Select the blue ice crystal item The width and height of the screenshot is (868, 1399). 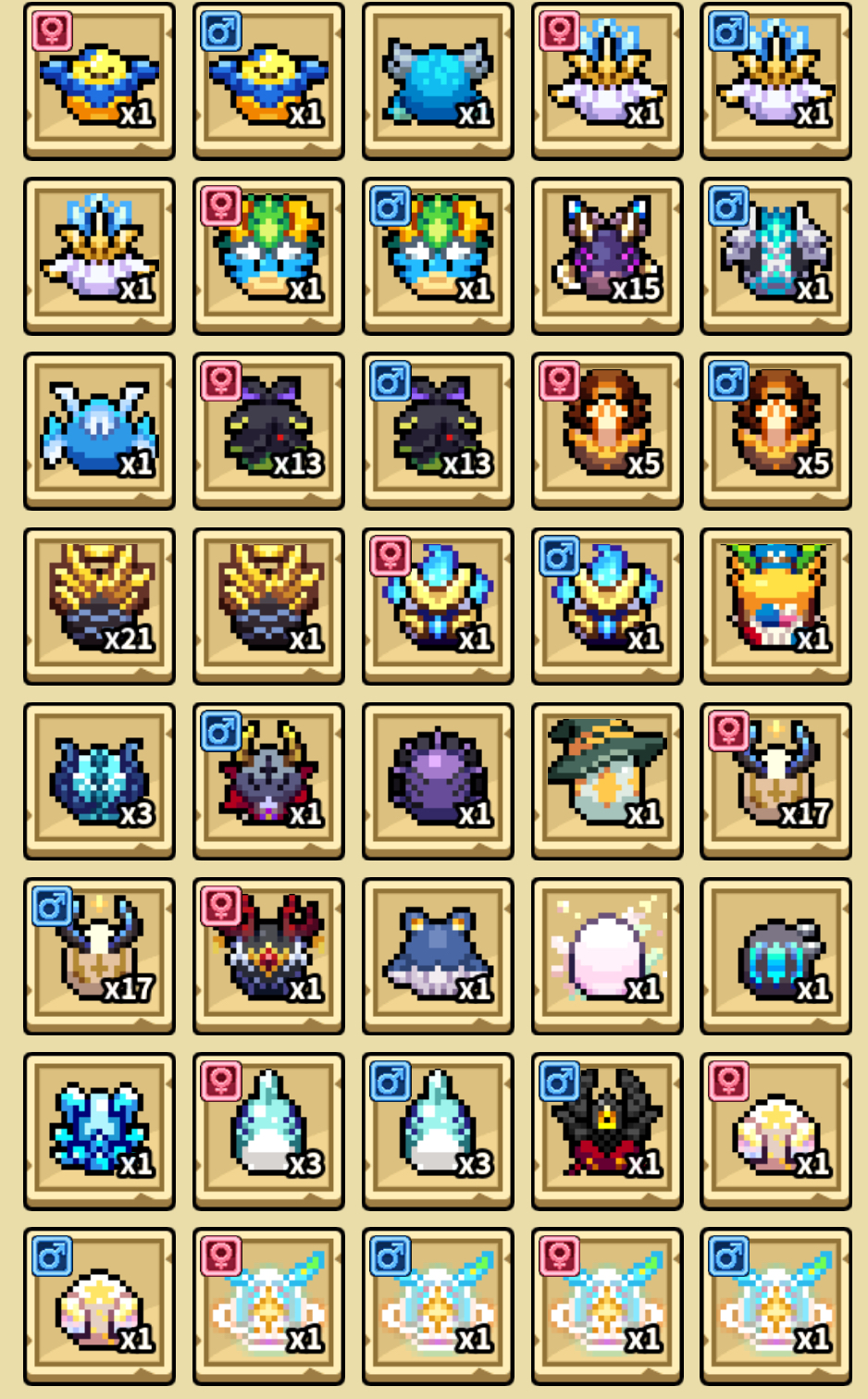pos(99,1131)
